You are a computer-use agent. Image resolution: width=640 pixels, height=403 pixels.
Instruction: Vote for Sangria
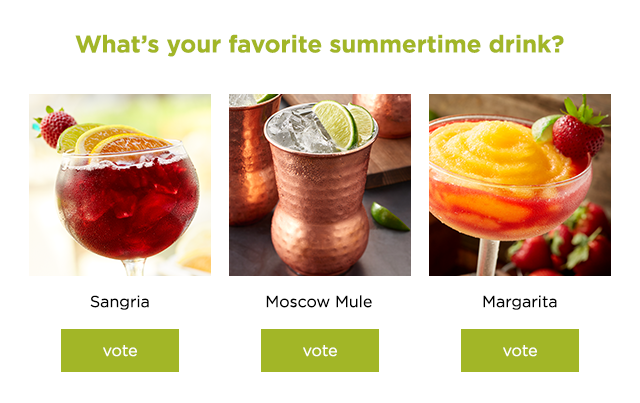pos(120,350)
